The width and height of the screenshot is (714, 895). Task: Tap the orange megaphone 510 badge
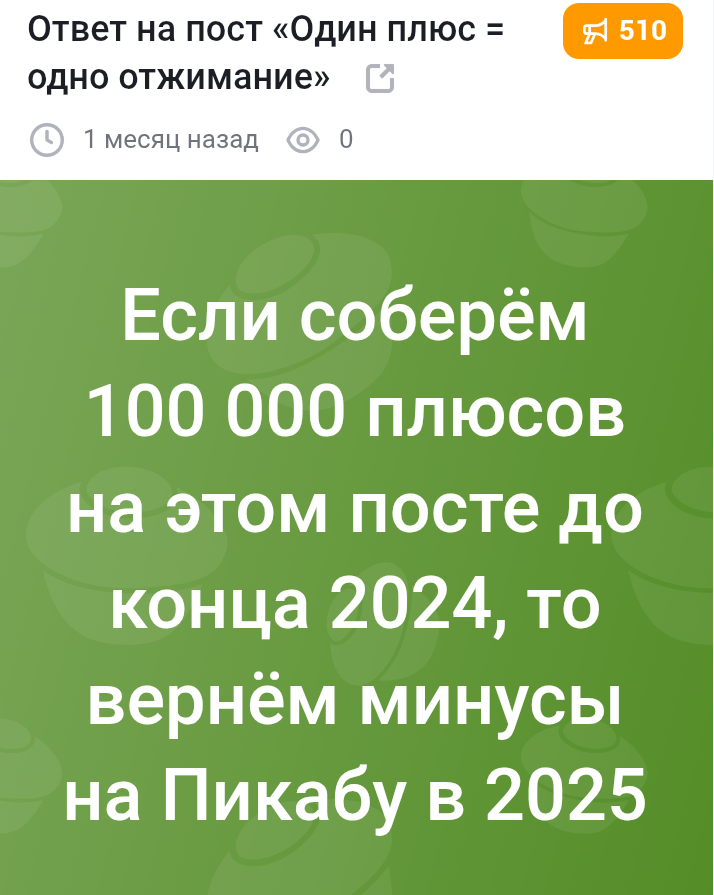(x=622, y=31)
